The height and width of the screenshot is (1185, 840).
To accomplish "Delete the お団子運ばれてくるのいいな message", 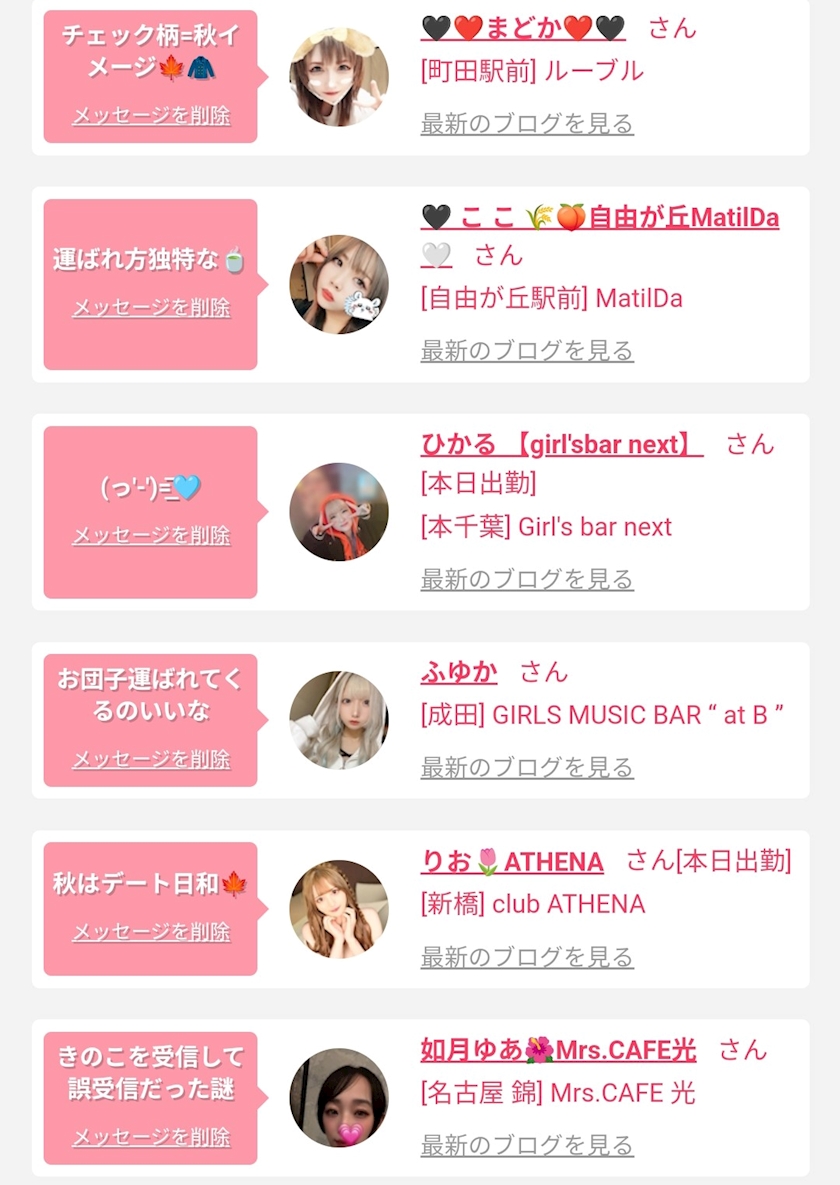I will click(x=151, y=759).
